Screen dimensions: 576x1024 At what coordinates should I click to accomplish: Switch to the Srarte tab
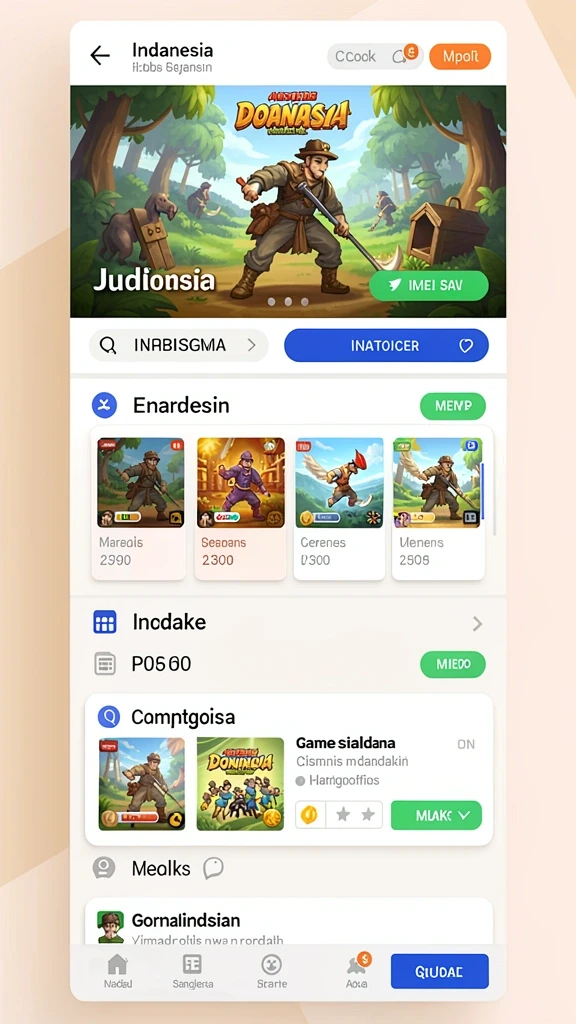tap(272, 971)
